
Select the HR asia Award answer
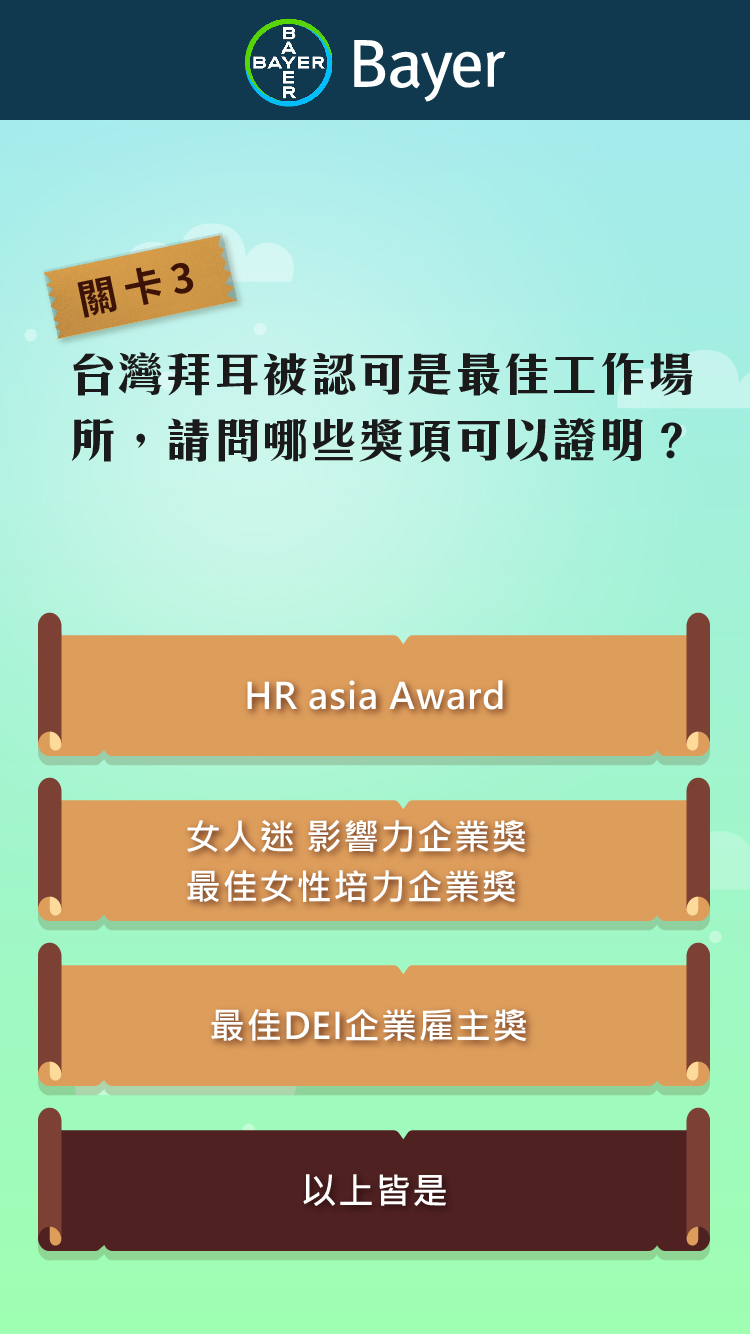[x=374, y=695]
